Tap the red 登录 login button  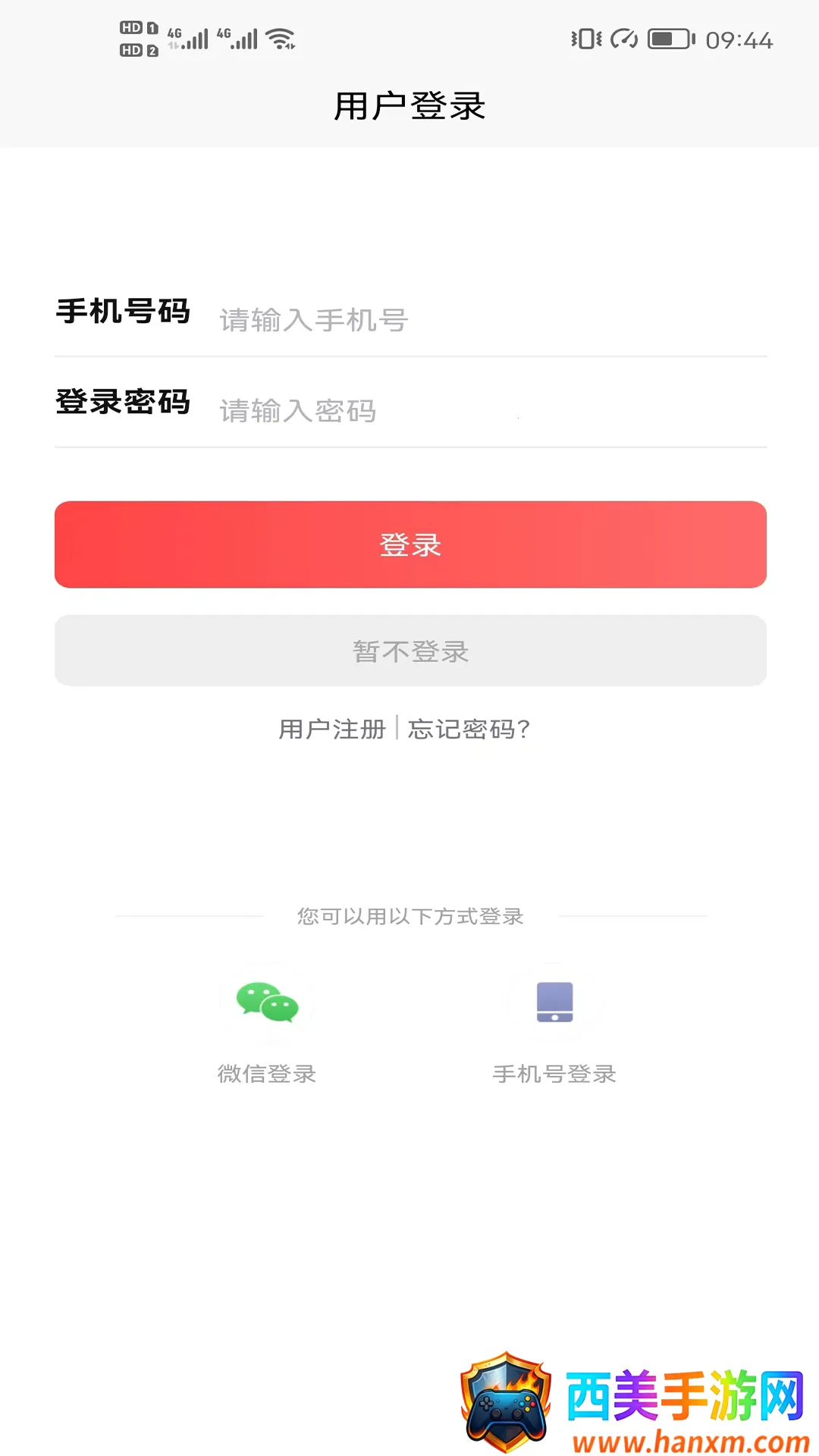[x=410, y=544]
